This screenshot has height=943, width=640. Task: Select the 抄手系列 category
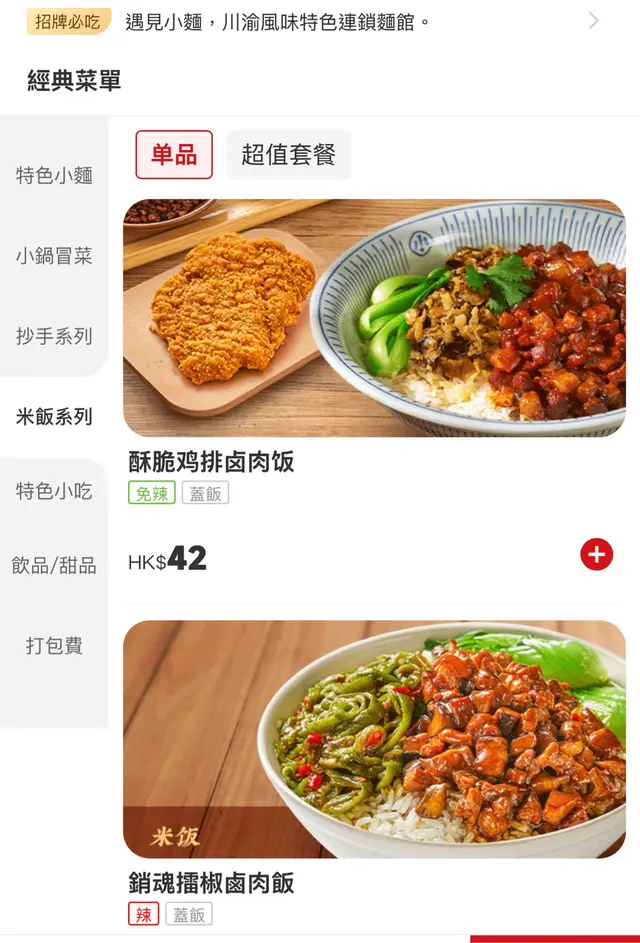click(54, 337)
